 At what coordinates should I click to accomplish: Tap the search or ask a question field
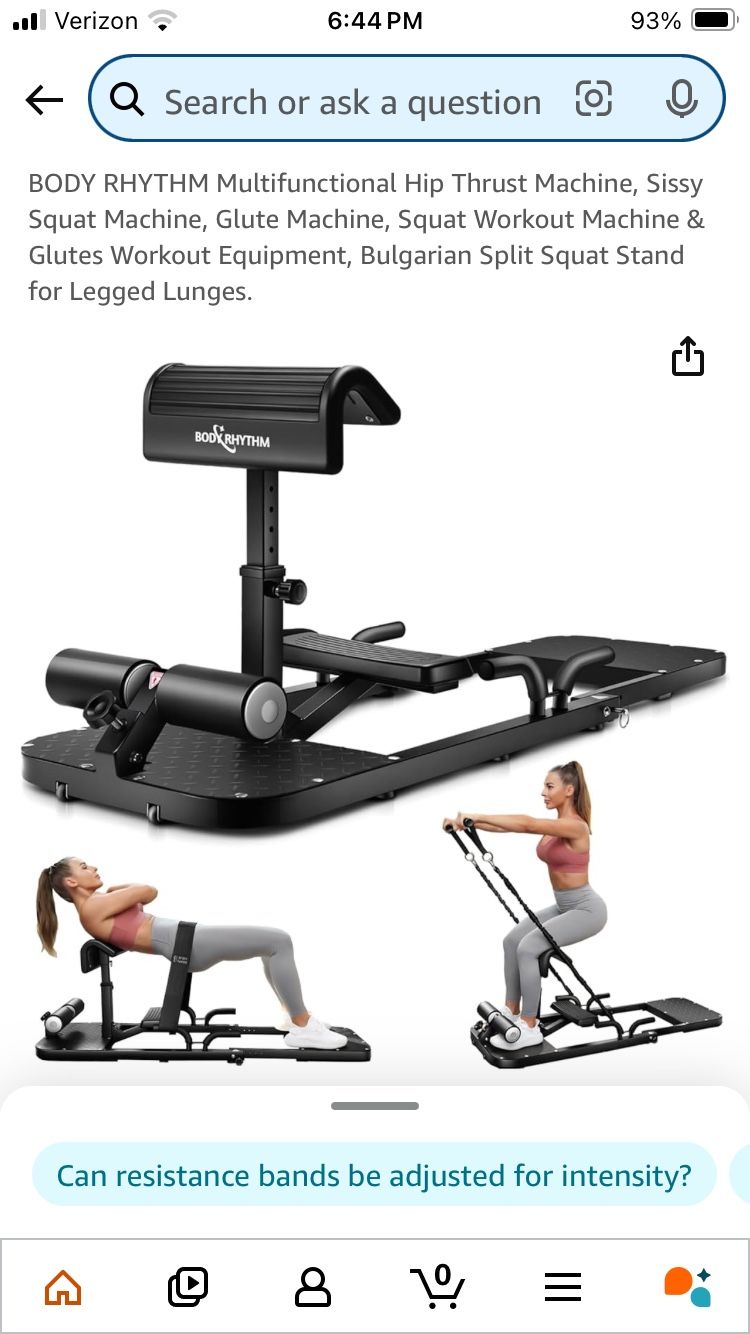coord(352,102)
